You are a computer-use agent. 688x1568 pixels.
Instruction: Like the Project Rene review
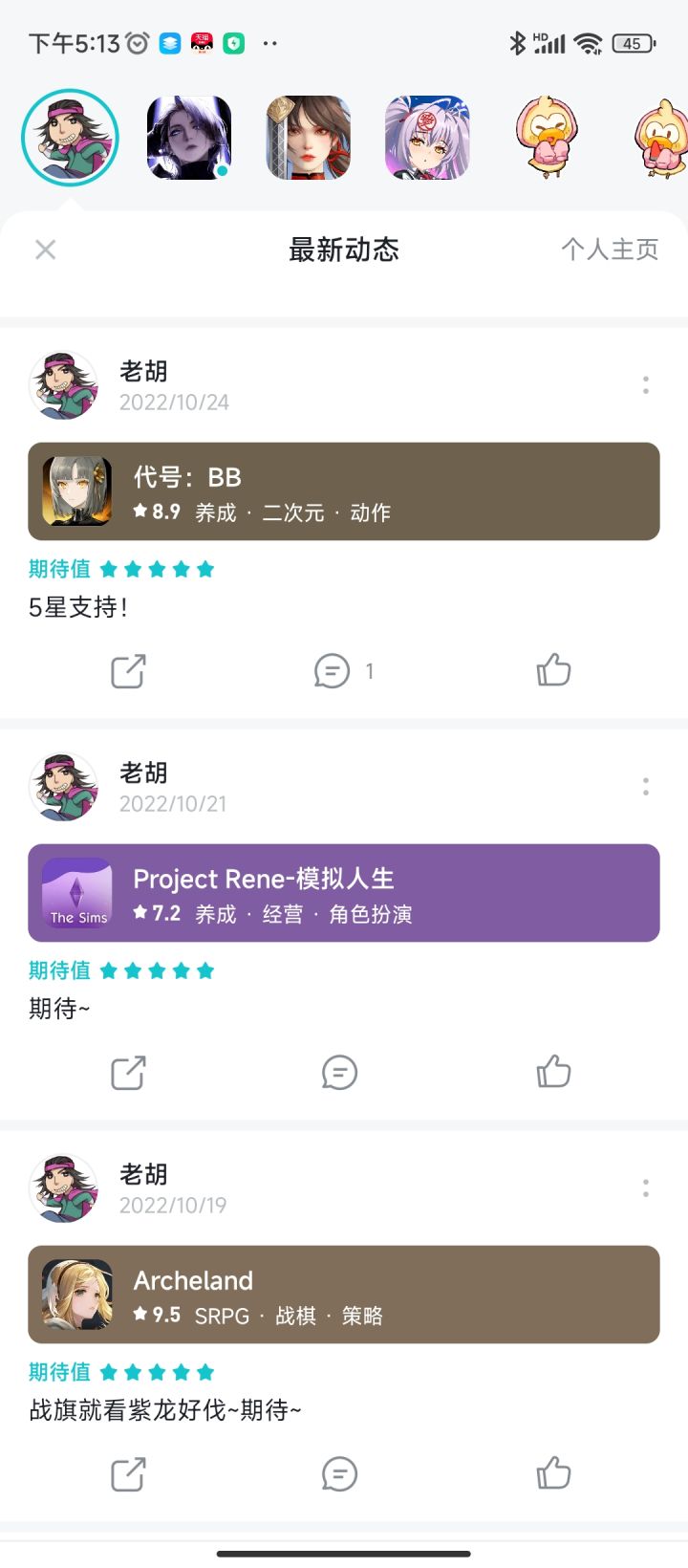(x=553, y=1072)
